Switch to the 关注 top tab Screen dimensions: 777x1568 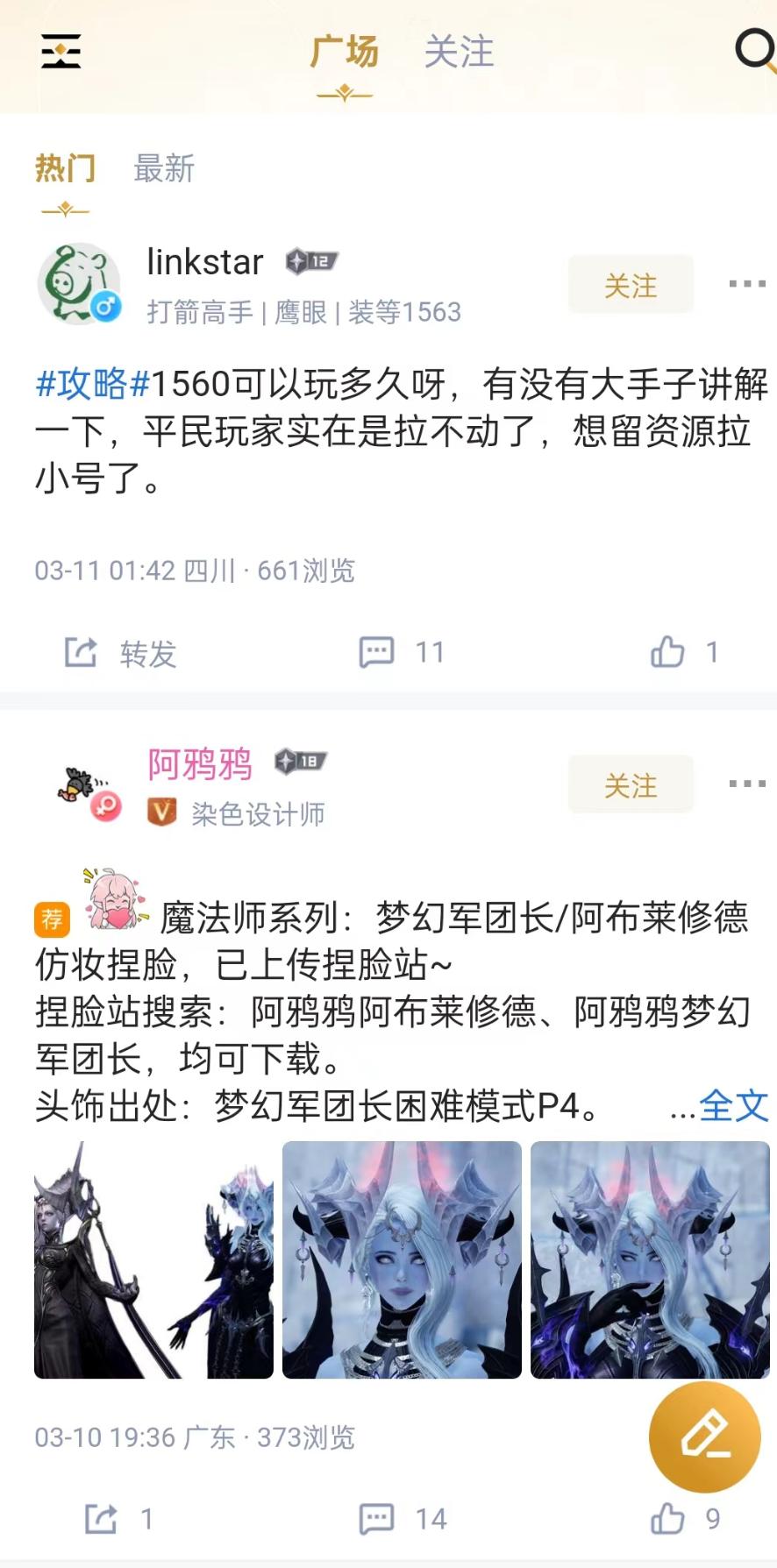pyautogui.click(x=459, y=52)
